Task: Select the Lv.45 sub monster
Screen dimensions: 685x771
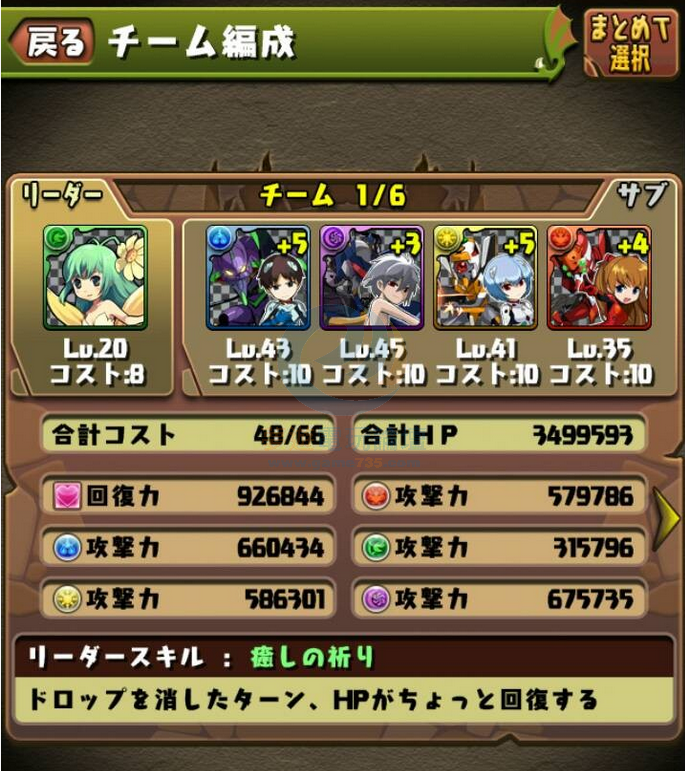Action: pos(371,277)
